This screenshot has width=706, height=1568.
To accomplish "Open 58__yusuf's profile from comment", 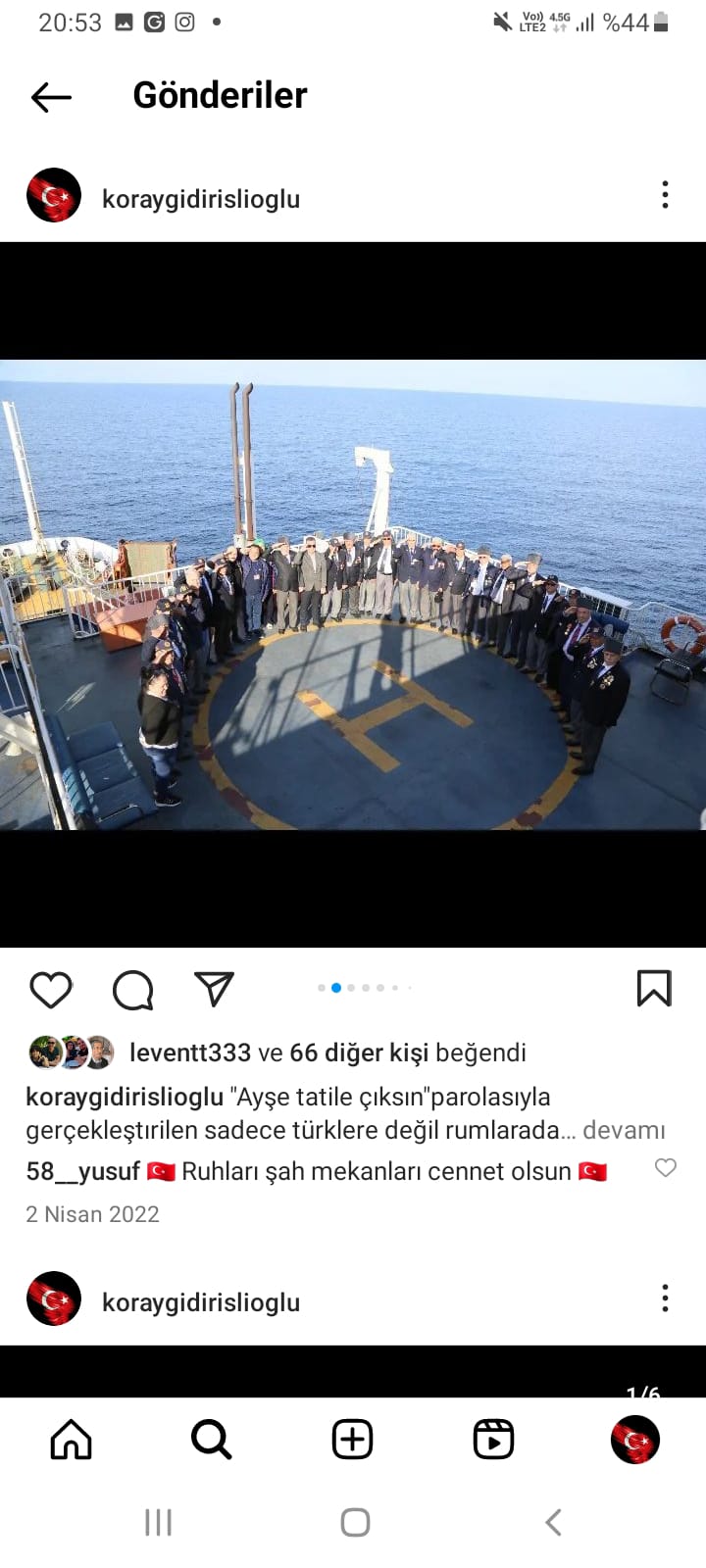I will [82, 1171].
